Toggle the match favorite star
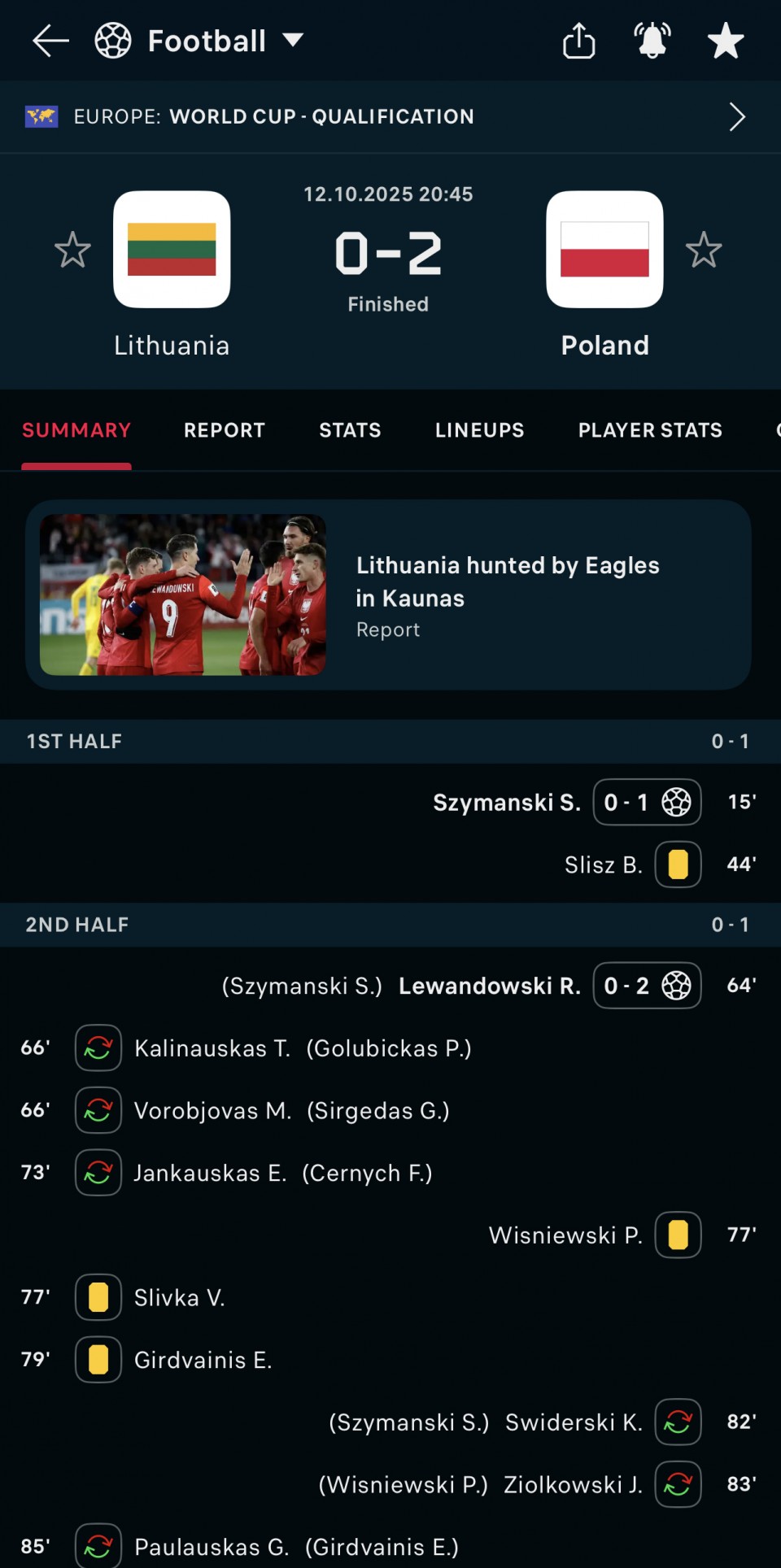The width and height of the screenshot is (781, 1568). coord(725,41)
